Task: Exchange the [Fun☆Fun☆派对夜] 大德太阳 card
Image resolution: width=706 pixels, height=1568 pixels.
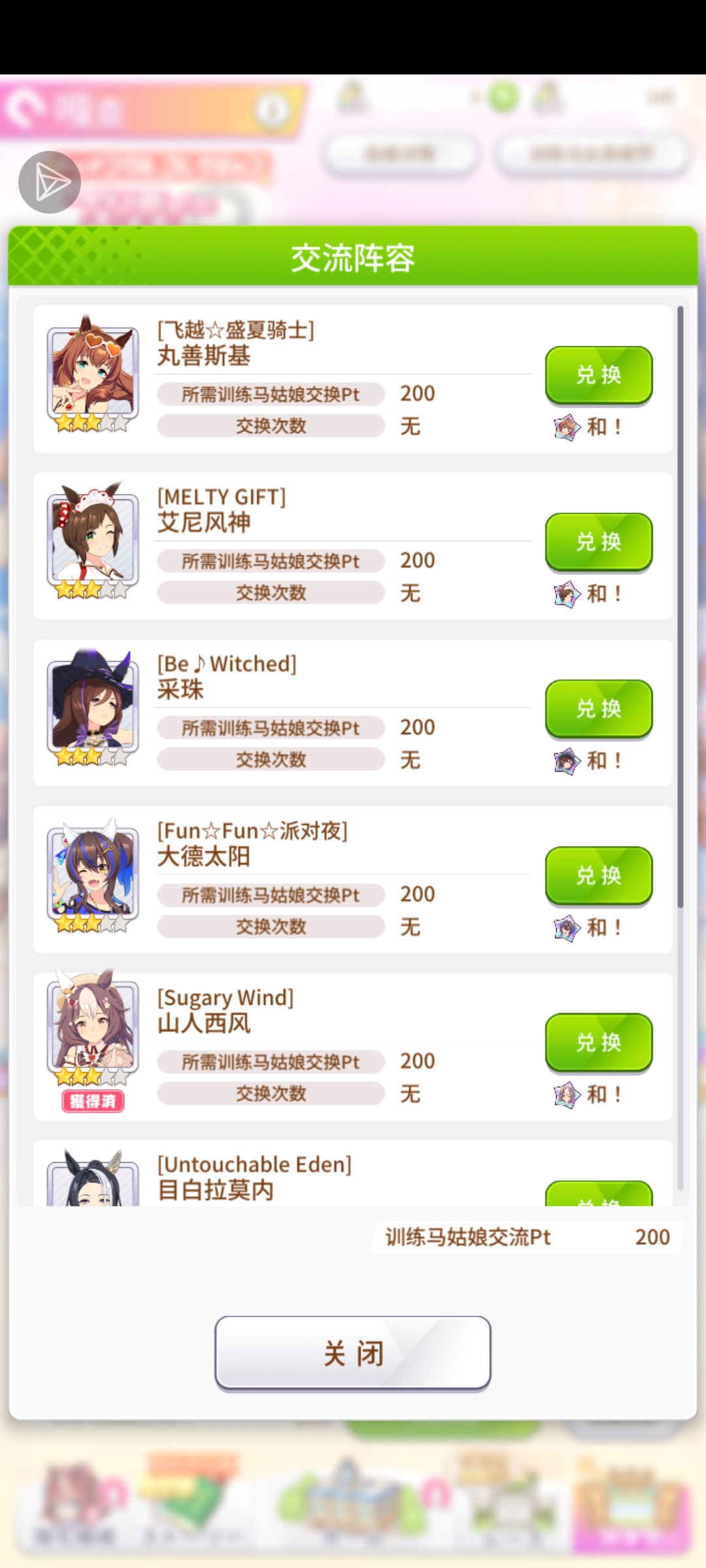Action: (x=598, y=875)
